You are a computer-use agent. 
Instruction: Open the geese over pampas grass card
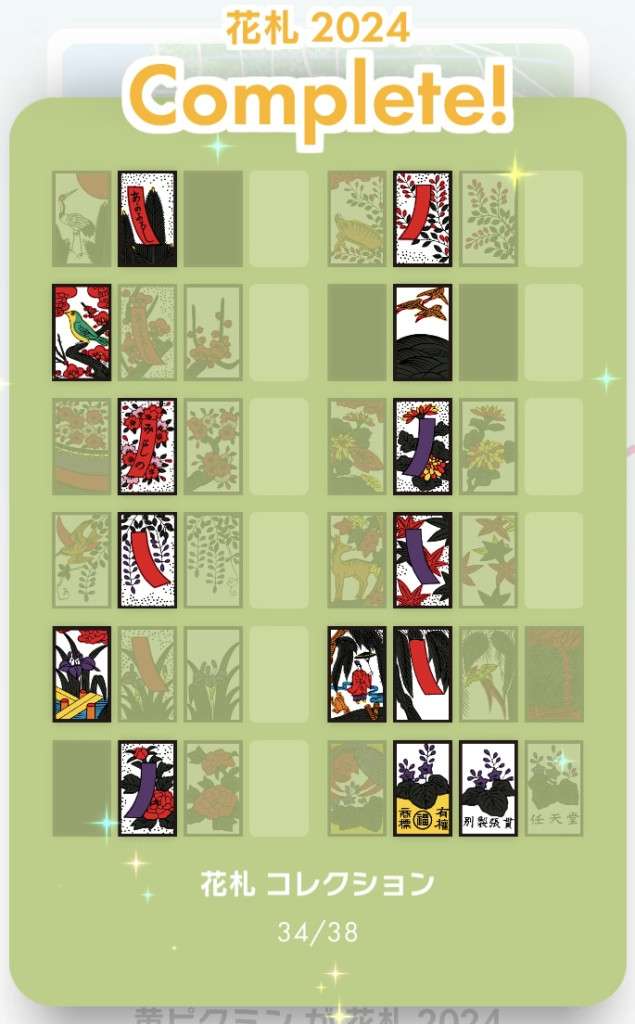(422, 332)
